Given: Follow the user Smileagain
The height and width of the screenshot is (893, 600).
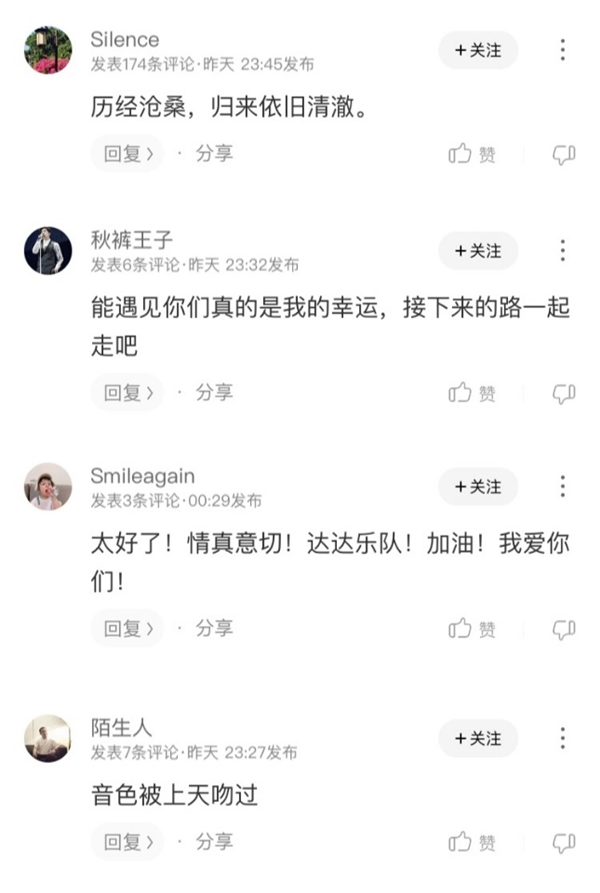Looking at the screenshot, I should tap(478, 487).
